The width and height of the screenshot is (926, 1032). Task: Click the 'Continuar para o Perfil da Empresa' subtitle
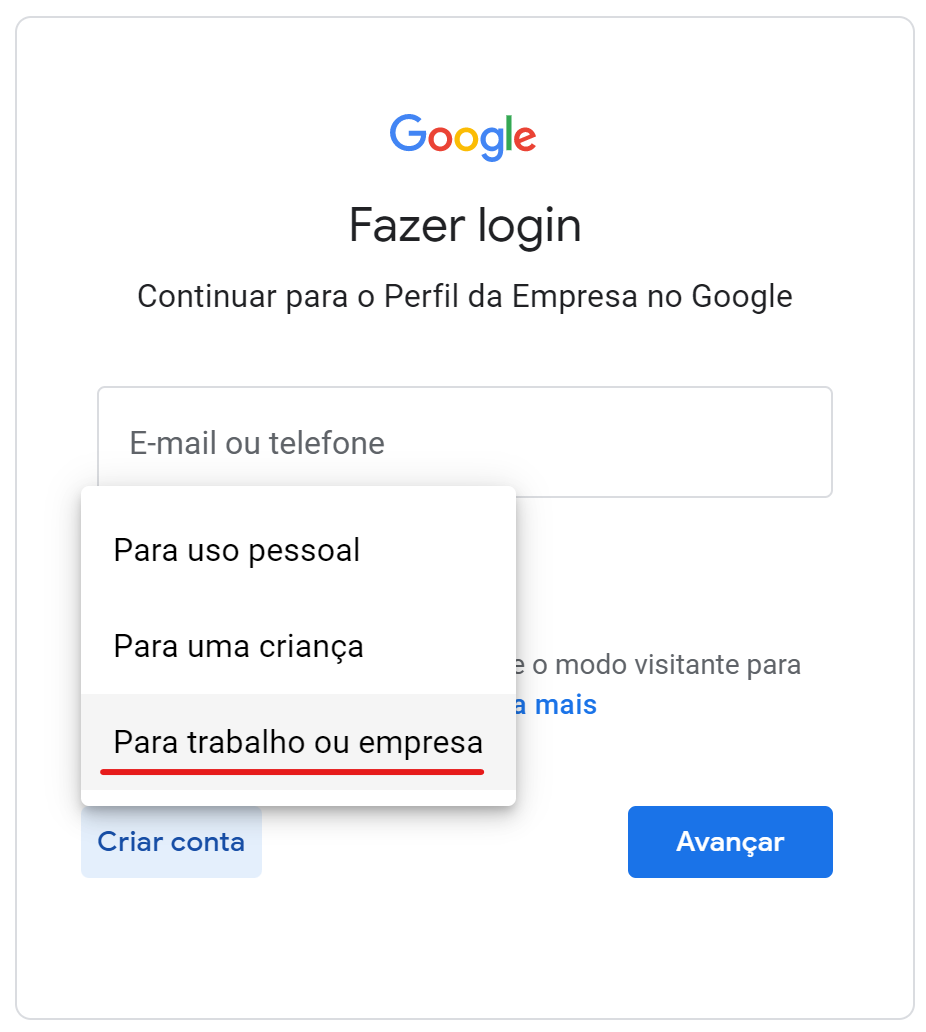pyautogui.click(x=463, y=296)
